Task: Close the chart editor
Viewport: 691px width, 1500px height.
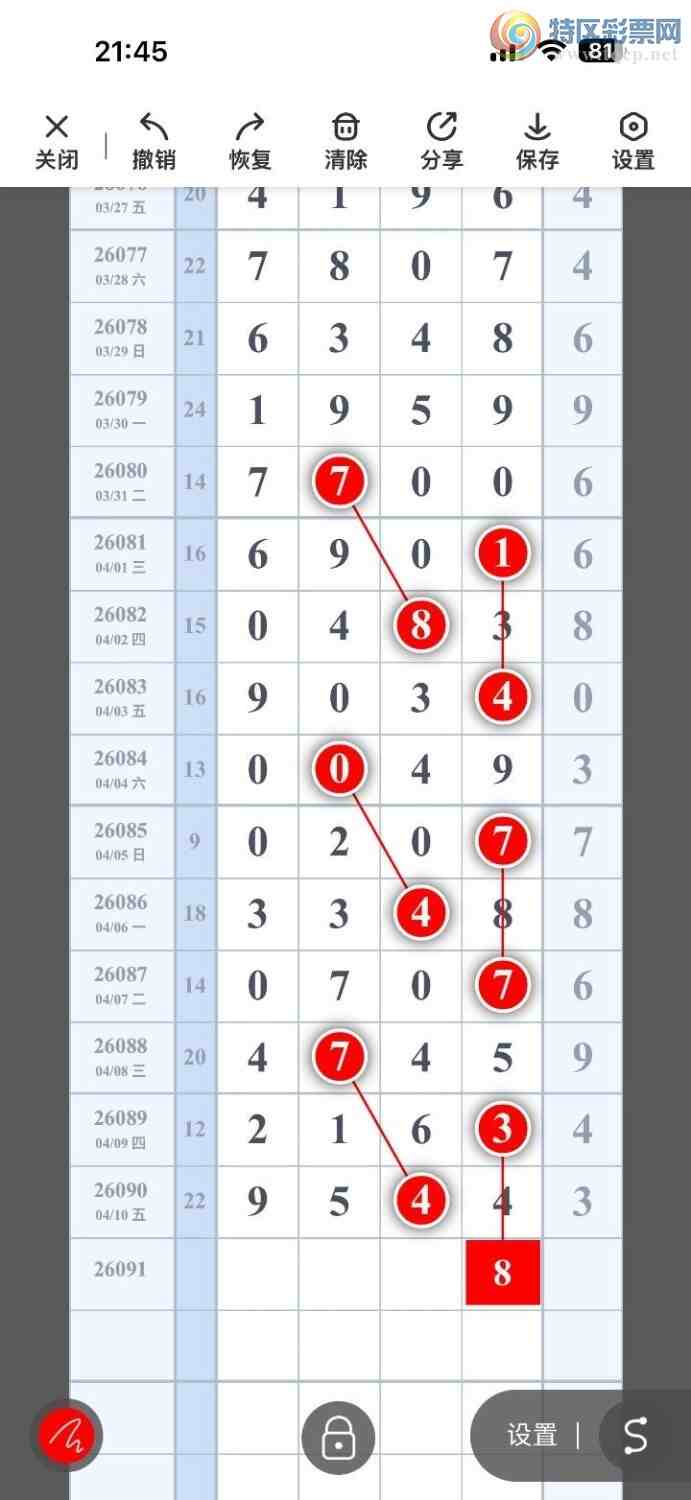Action: click(57, 141)
